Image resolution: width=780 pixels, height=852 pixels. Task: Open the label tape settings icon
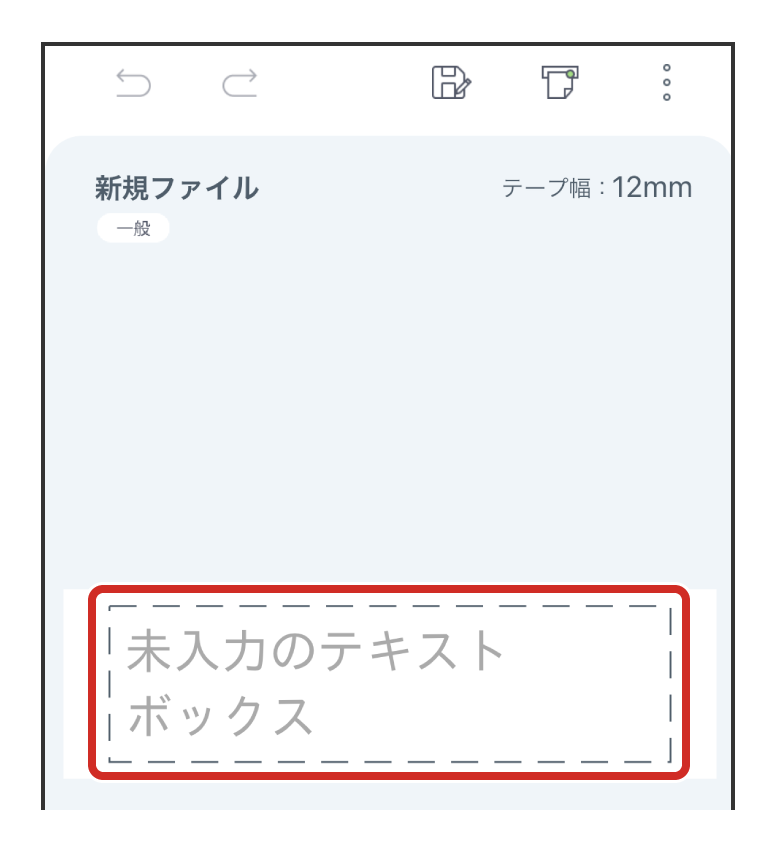[560, 82]
